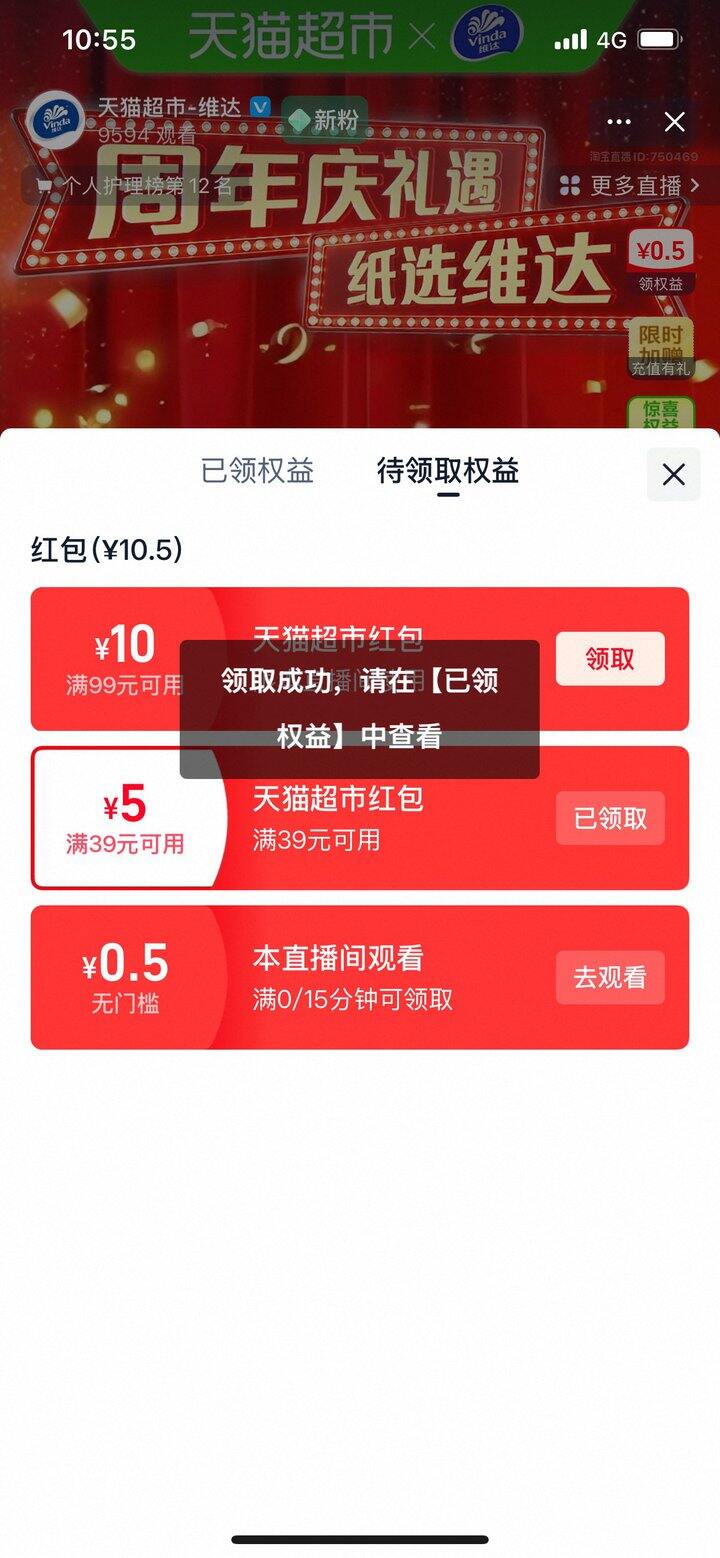Screen dimensions: 720x1558
Task: Tap 去观看 for the ¥0.5 reward
Action: 610,977
